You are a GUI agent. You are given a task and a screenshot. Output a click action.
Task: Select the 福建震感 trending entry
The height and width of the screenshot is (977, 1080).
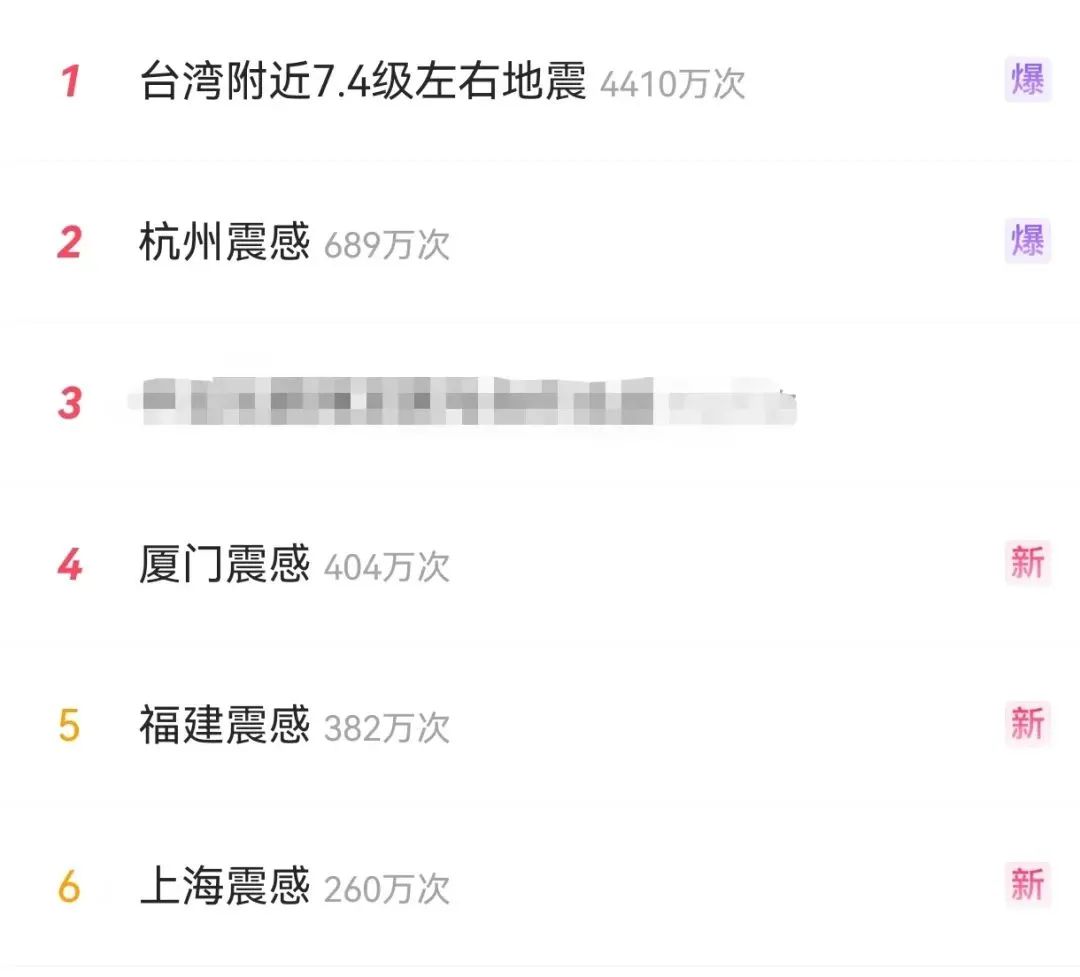pos(225,726)
